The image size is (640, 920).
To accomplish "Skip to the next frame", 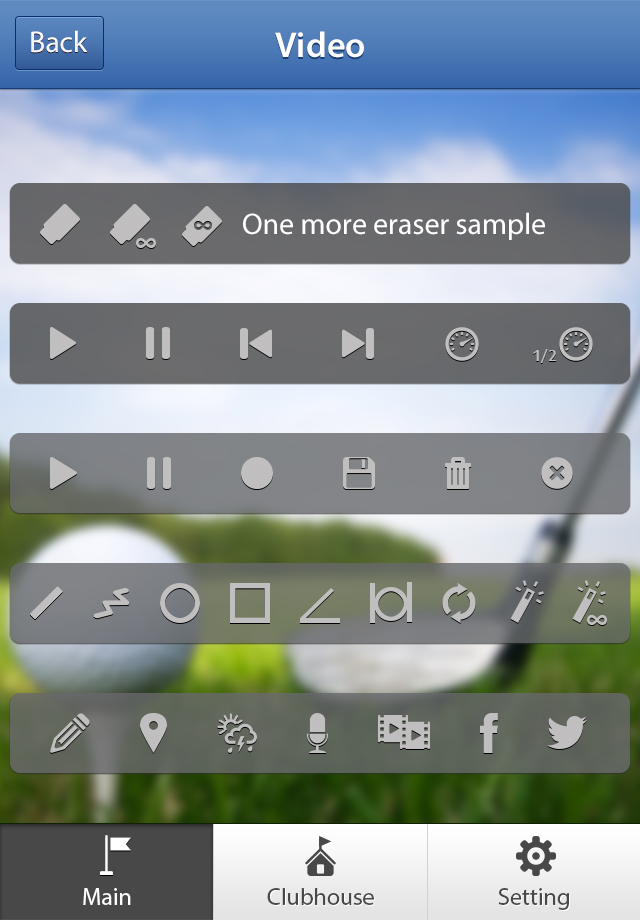I will [x=357, y=344].
